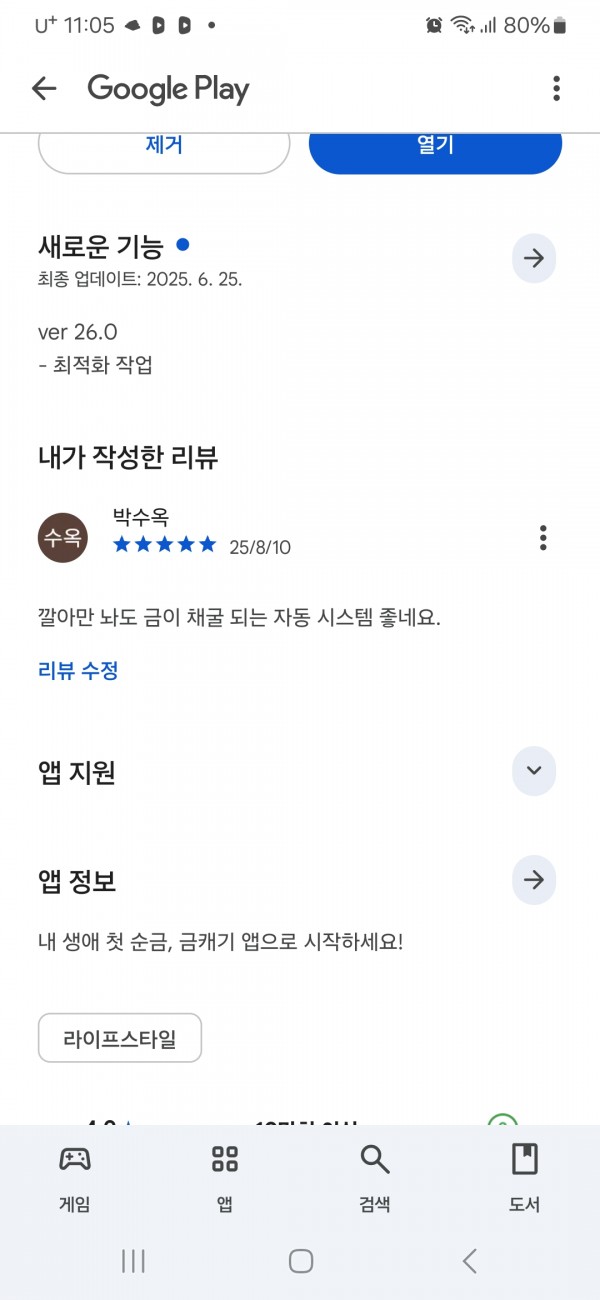
Task: Open the 새로운 기능 details arrow
Action: point(534,259)
